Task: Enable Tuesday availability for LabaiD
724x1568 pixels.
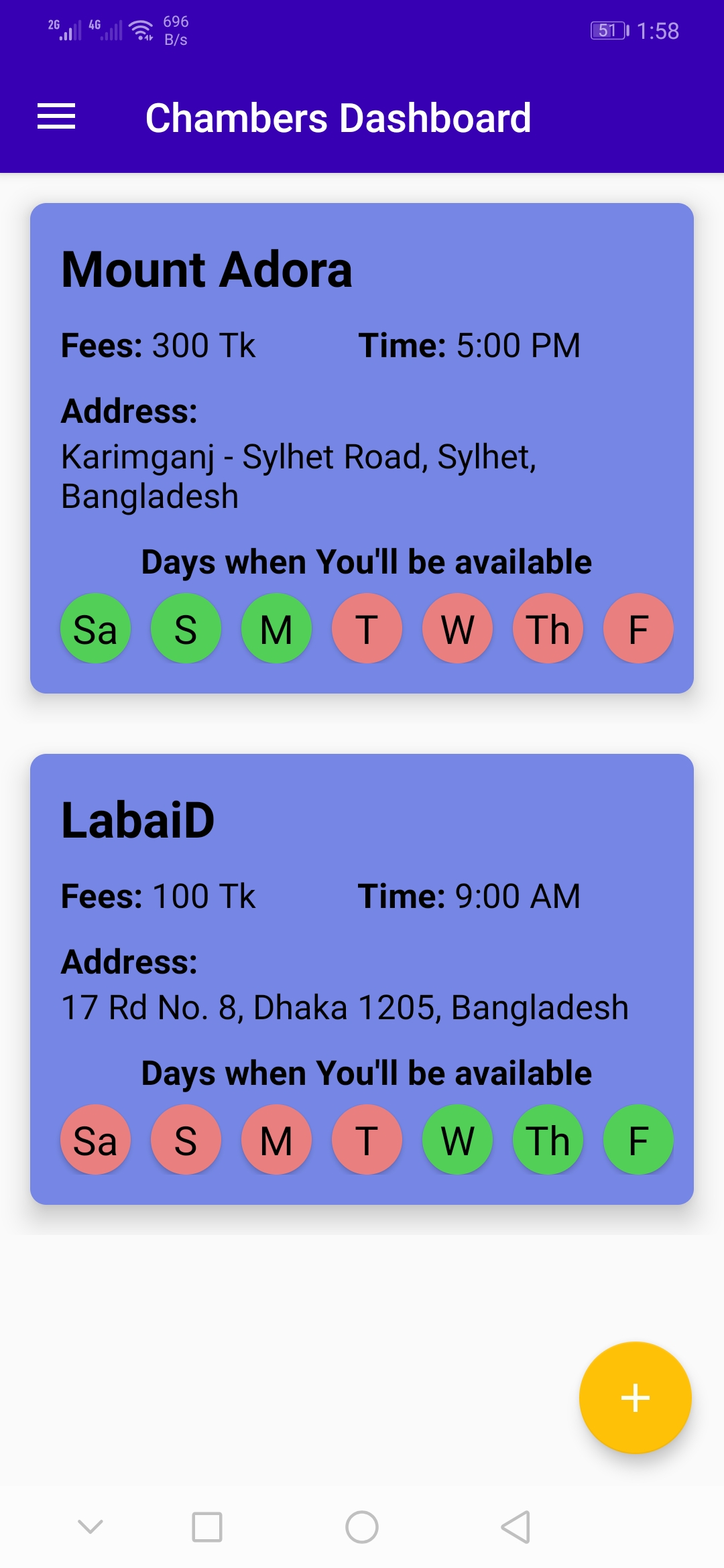Action: pyautogui.click(x=367, y=1139)
